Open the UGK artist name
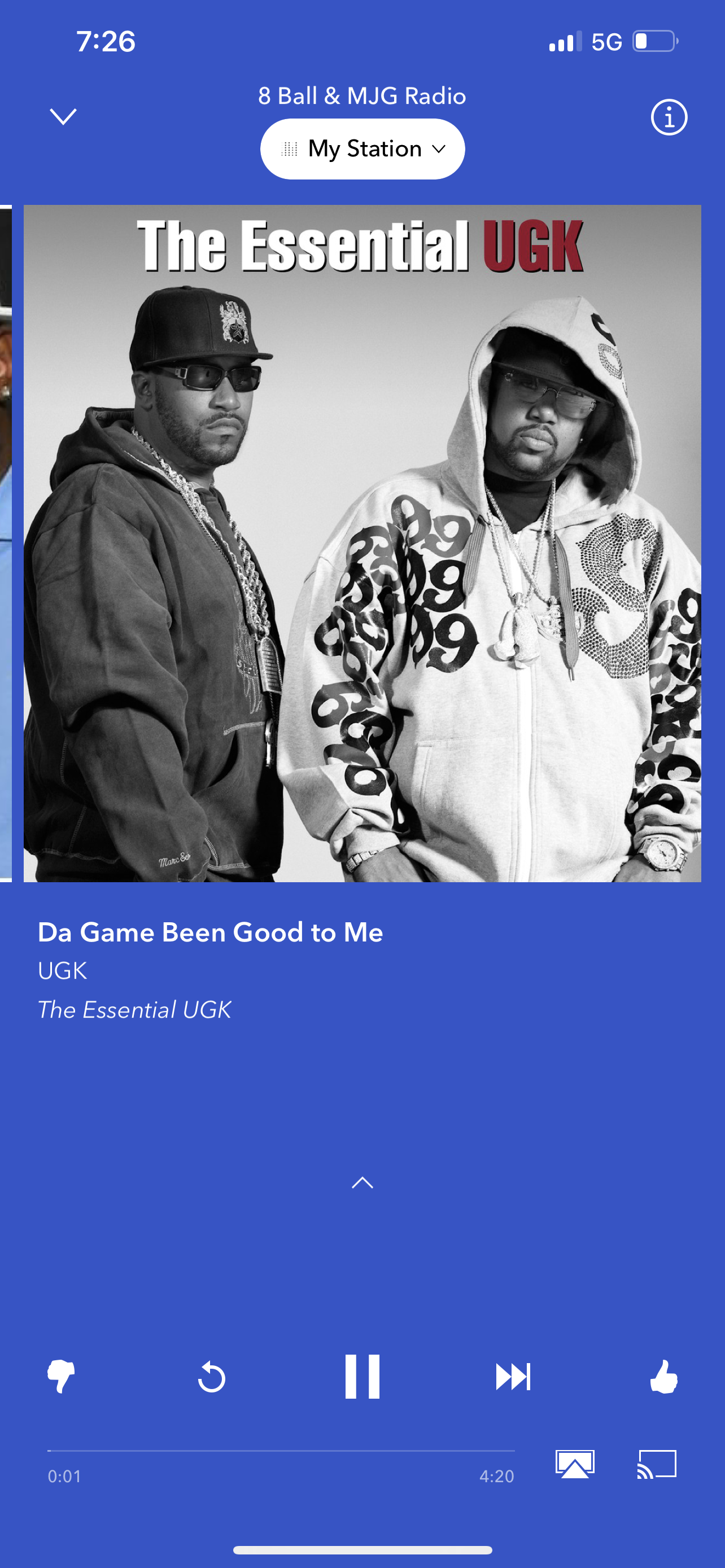 (62, 970)
